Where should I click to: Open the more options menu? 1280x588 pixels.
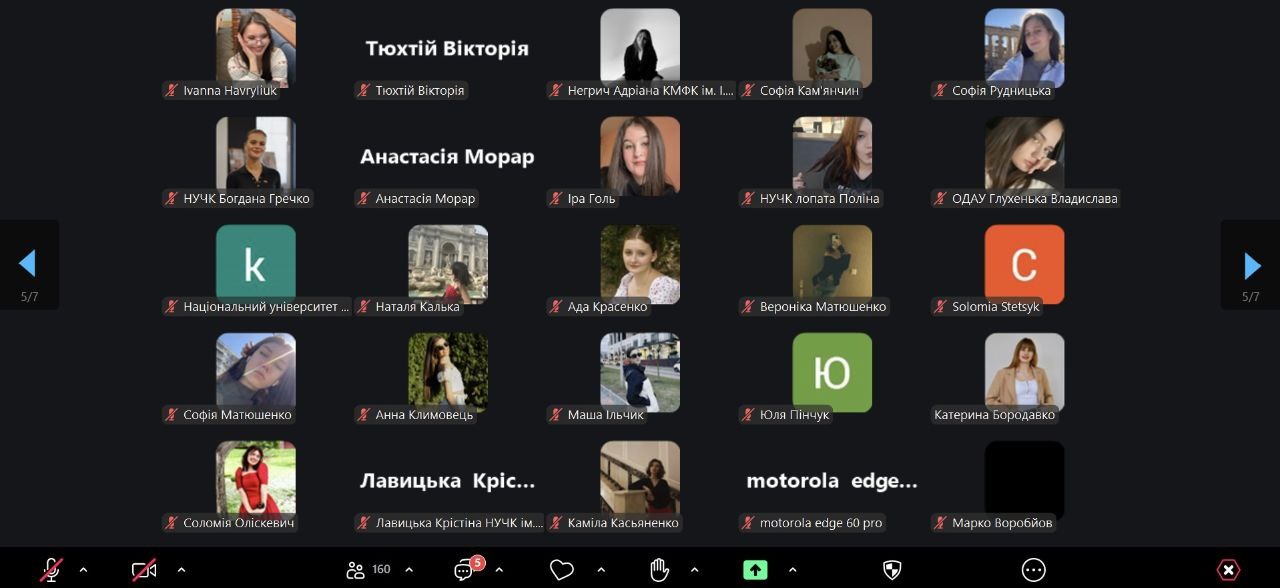click(1033, 570)
